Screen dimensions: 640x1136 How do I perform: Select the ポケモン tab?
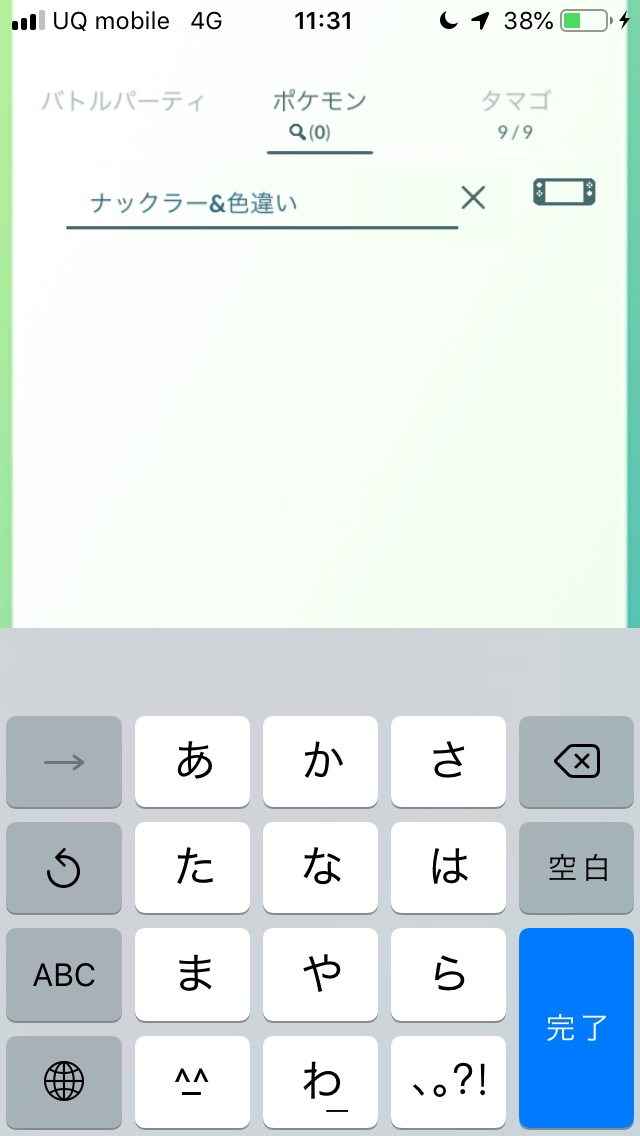tap(320, 114)
